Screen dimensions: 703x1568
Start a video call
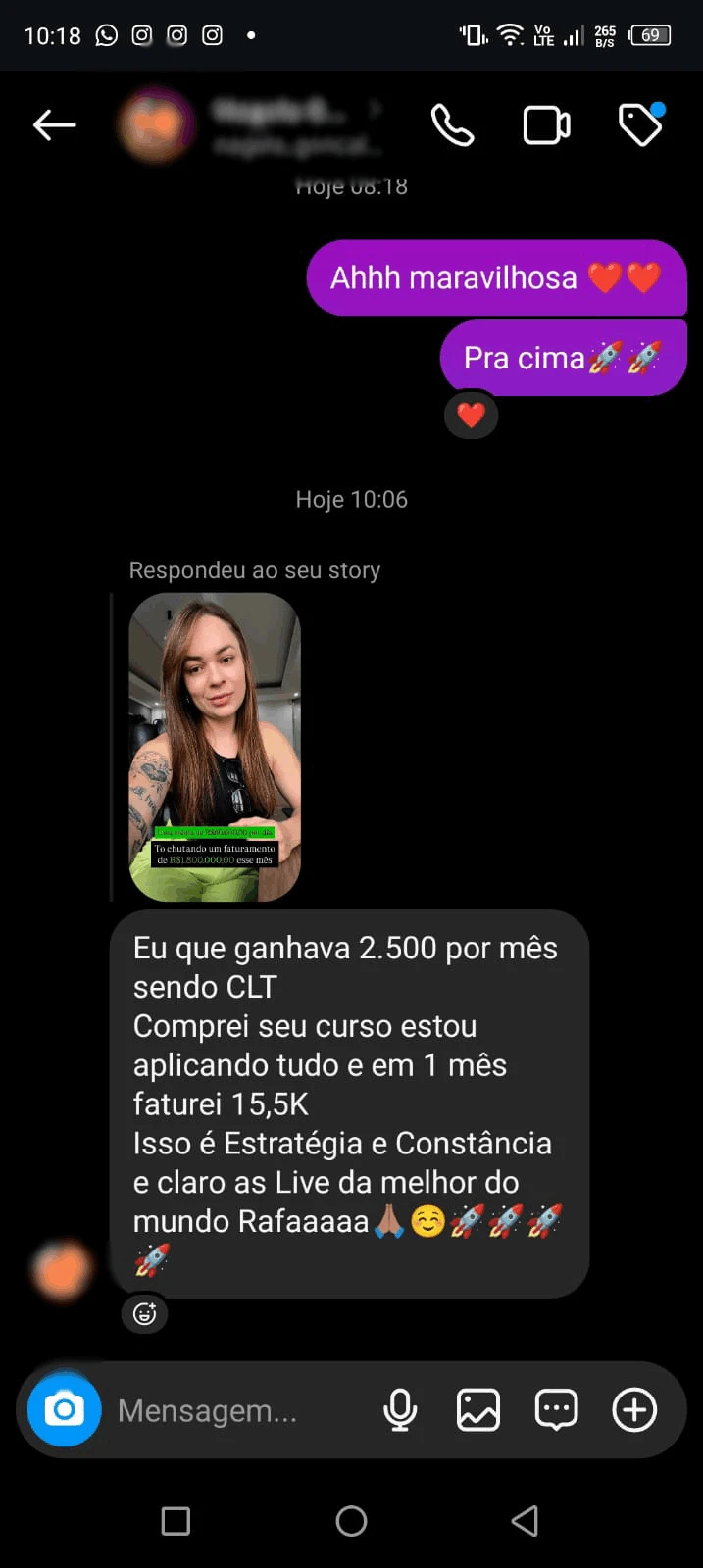point(546,125)
